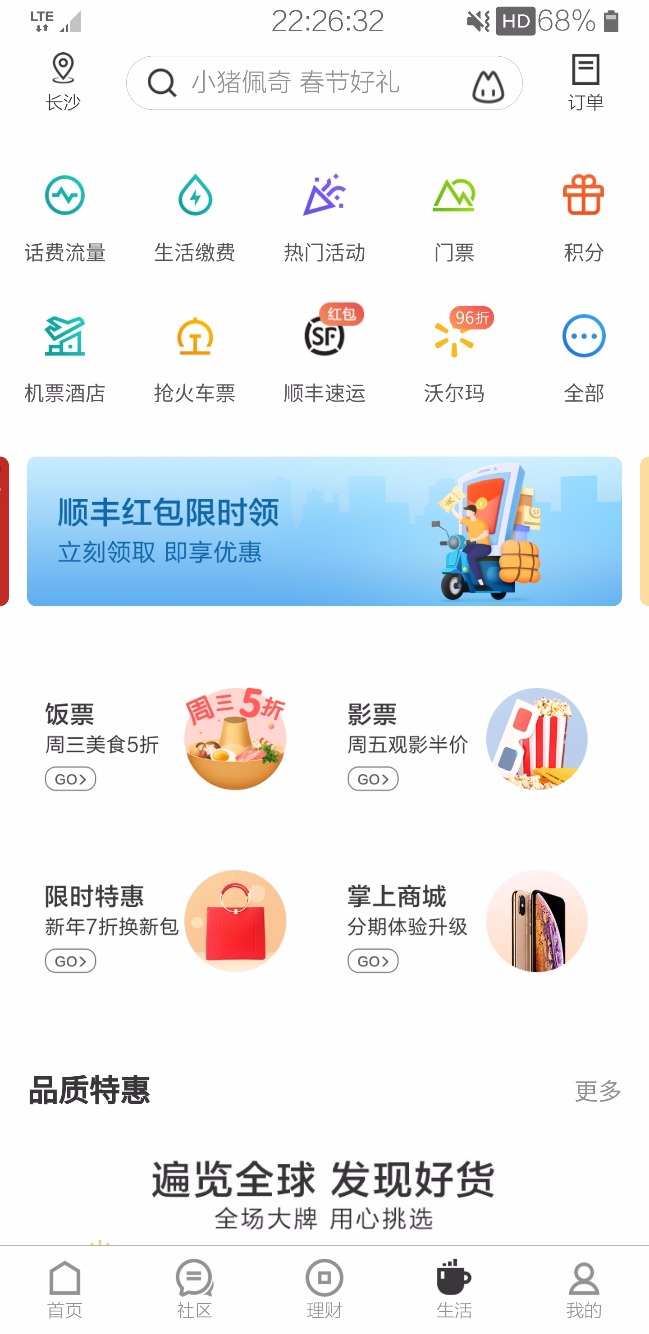Open 沃尔玛 96折 offer

[x=454, y=357]
